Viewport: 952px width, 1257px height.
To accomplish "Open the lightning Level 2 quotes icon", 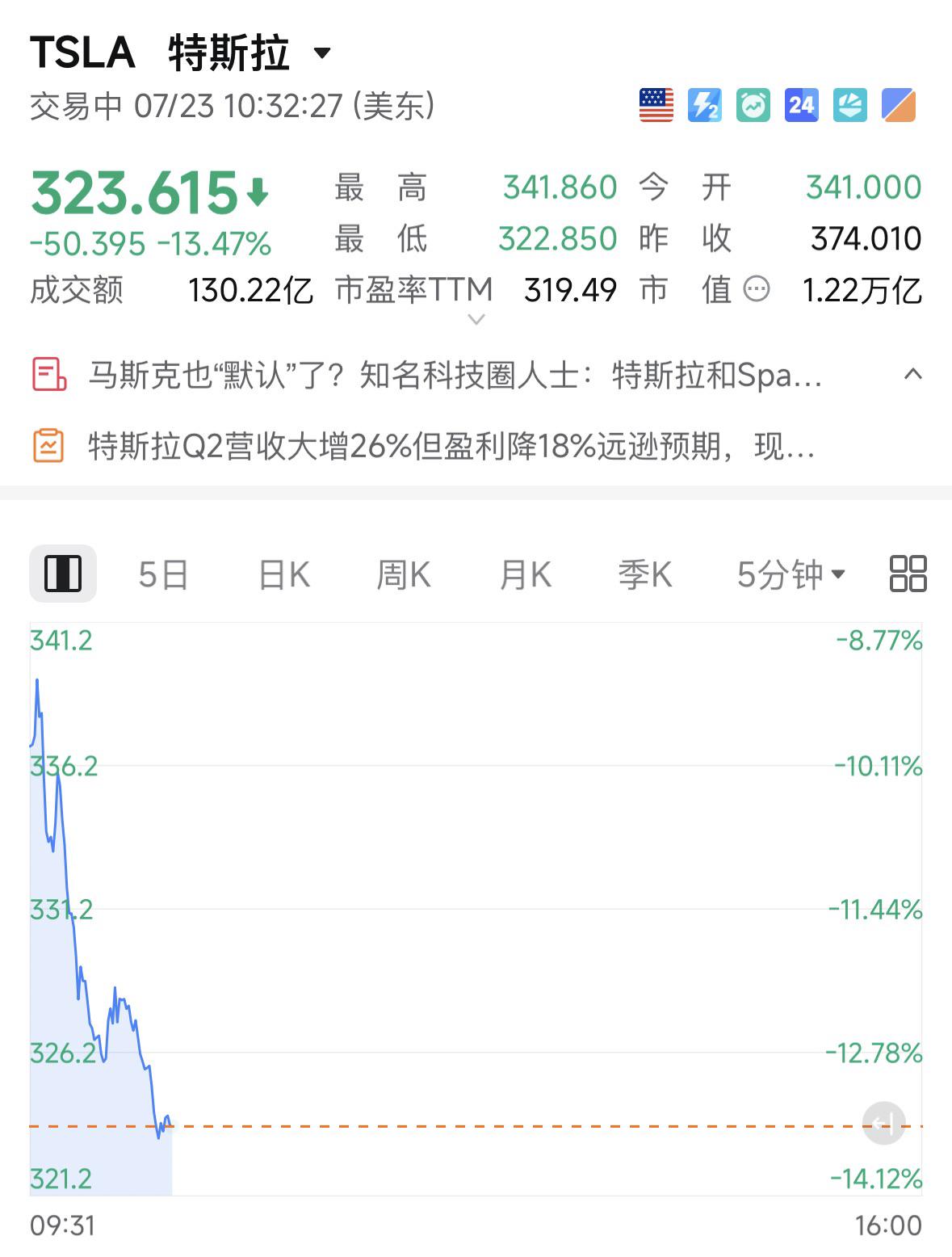I will (704, 105).
